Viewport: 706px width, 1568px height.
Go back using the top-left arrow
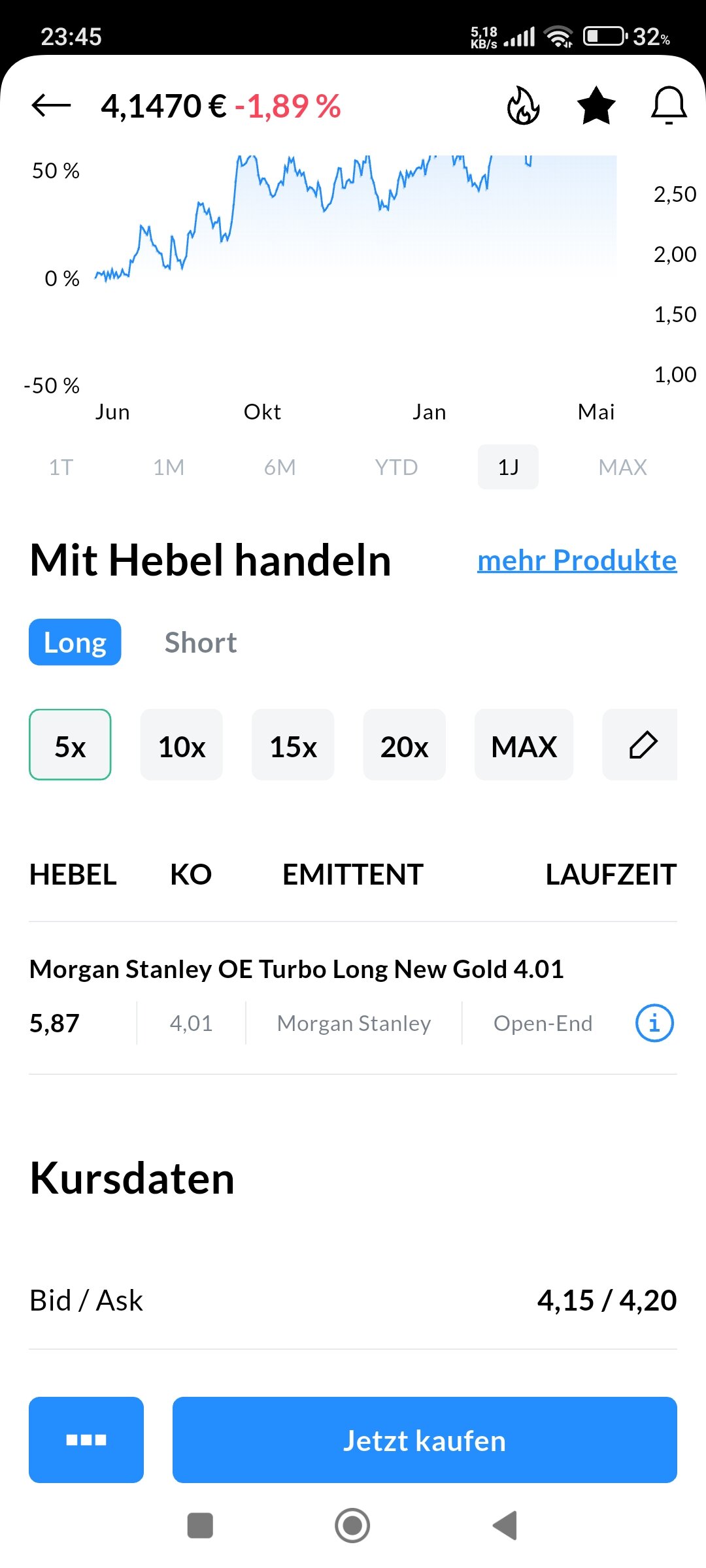[51, 105]
